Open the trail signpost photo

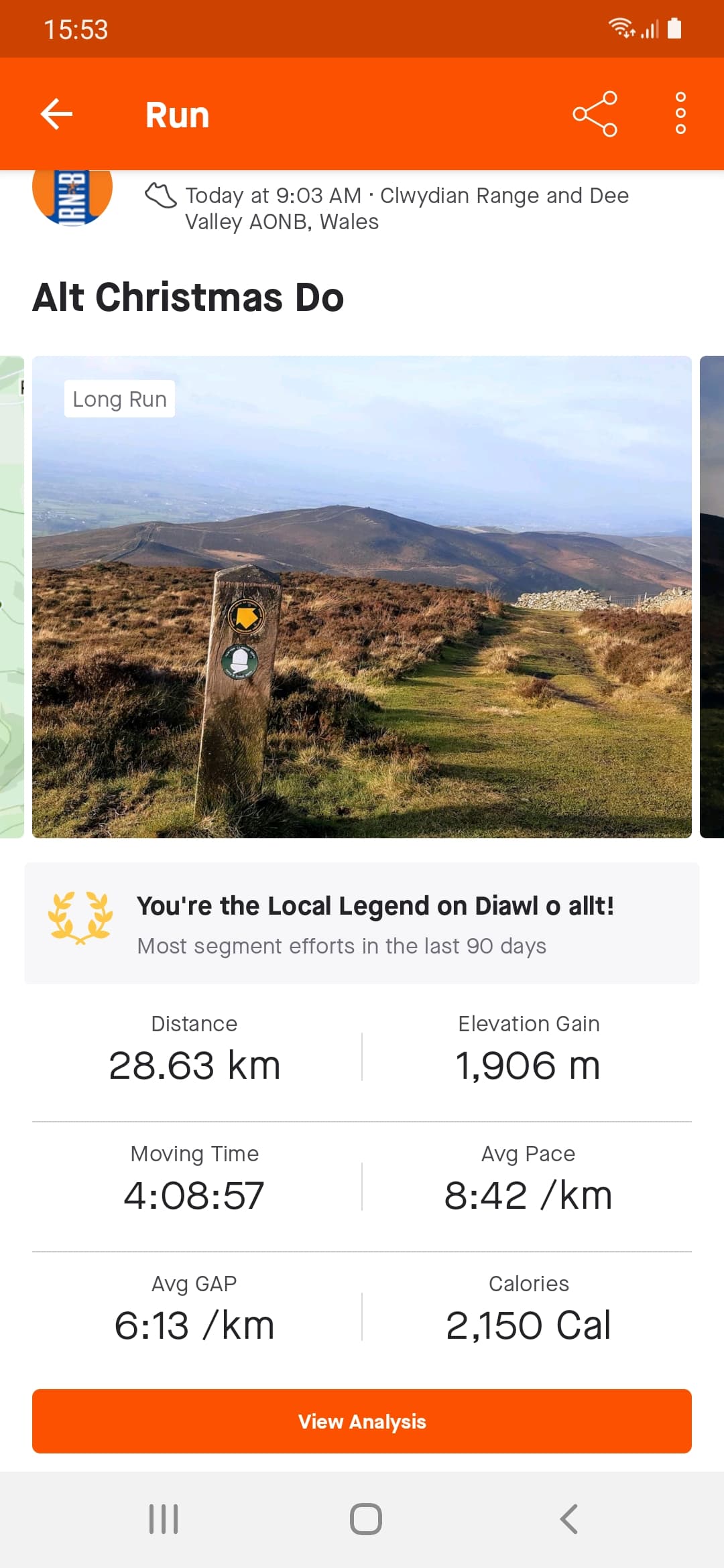[x=362, y=596]
